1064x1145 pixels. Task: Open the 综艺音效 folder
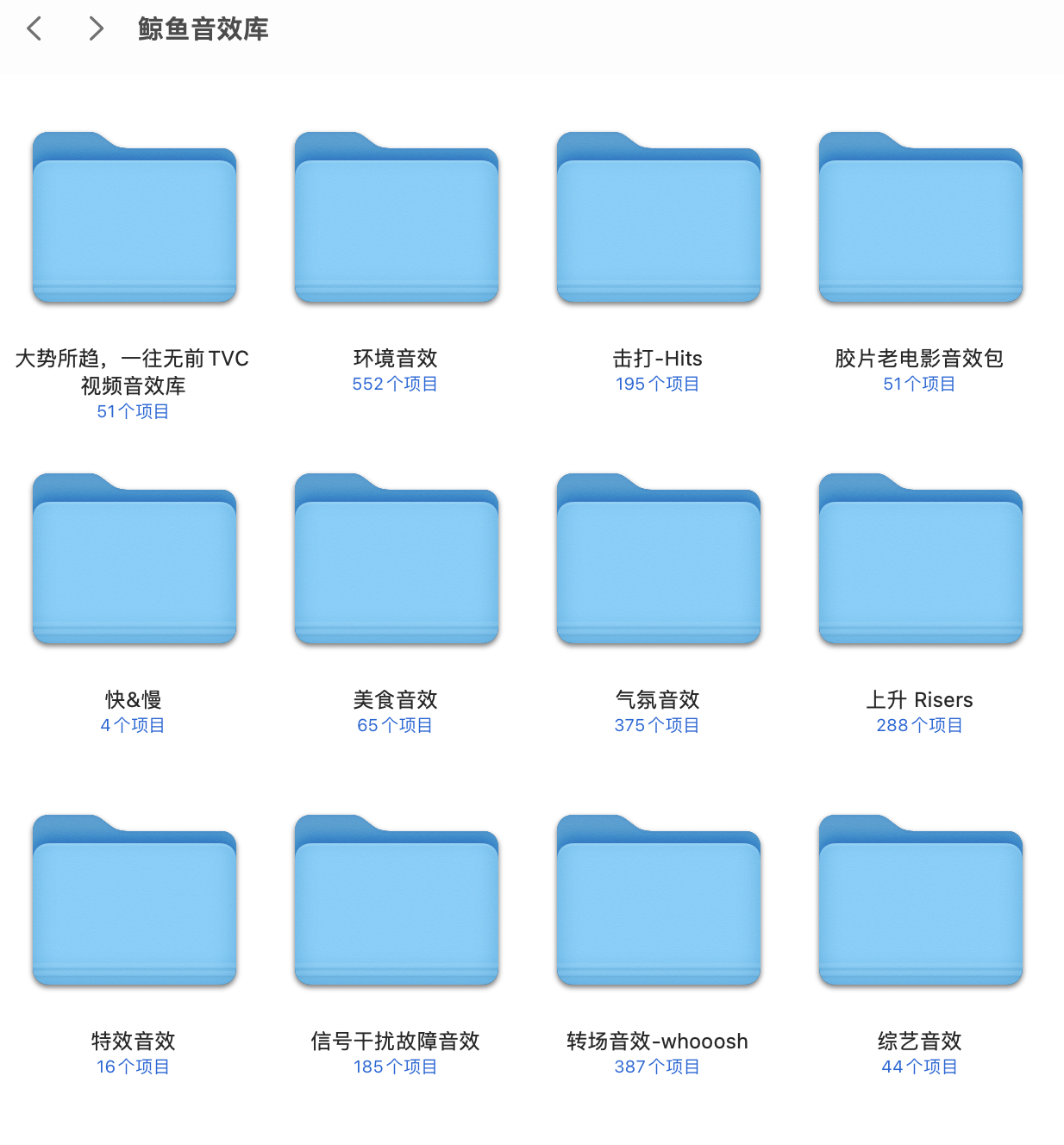921,901
